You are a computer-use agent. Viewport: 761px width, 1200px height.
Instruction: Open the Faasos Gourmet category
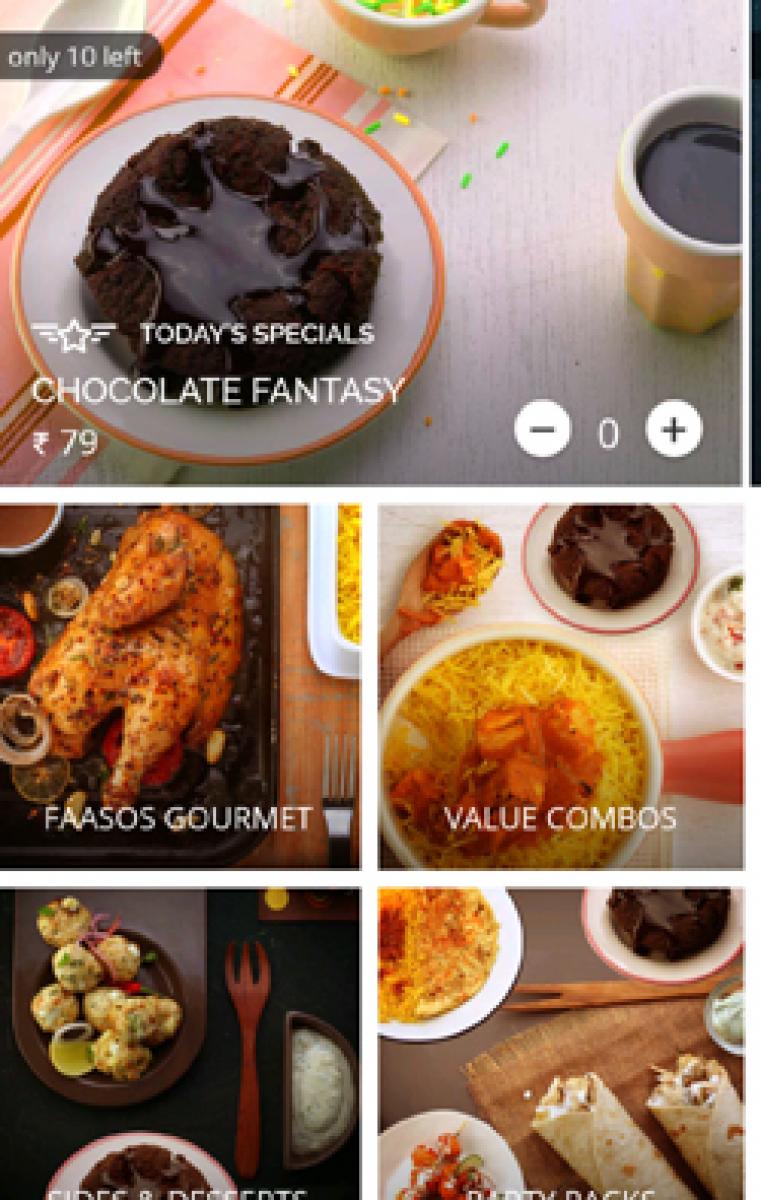pyautogui.click(x=179, y=686)
